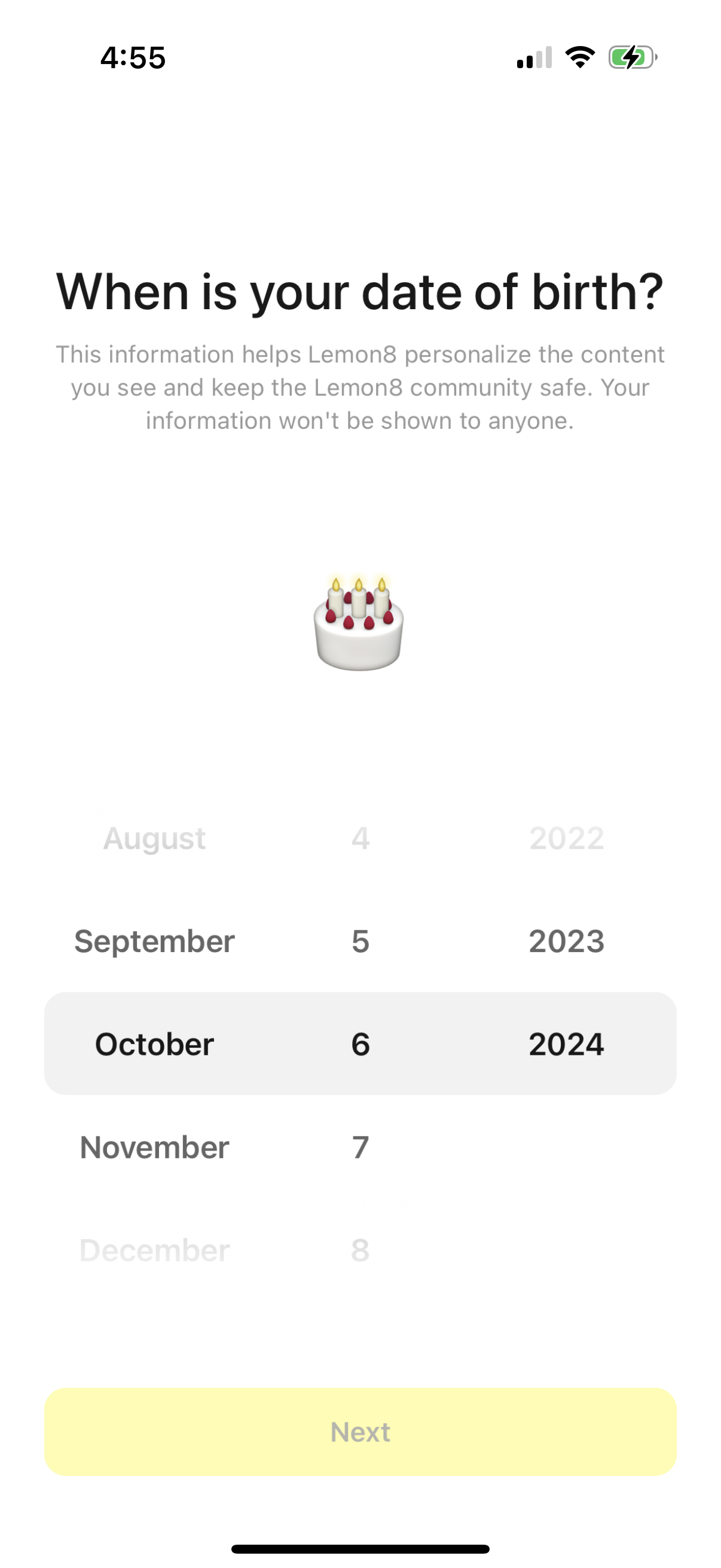Select day 5 in the day picker
721x1568 pixels.
[x=361, y=941]
